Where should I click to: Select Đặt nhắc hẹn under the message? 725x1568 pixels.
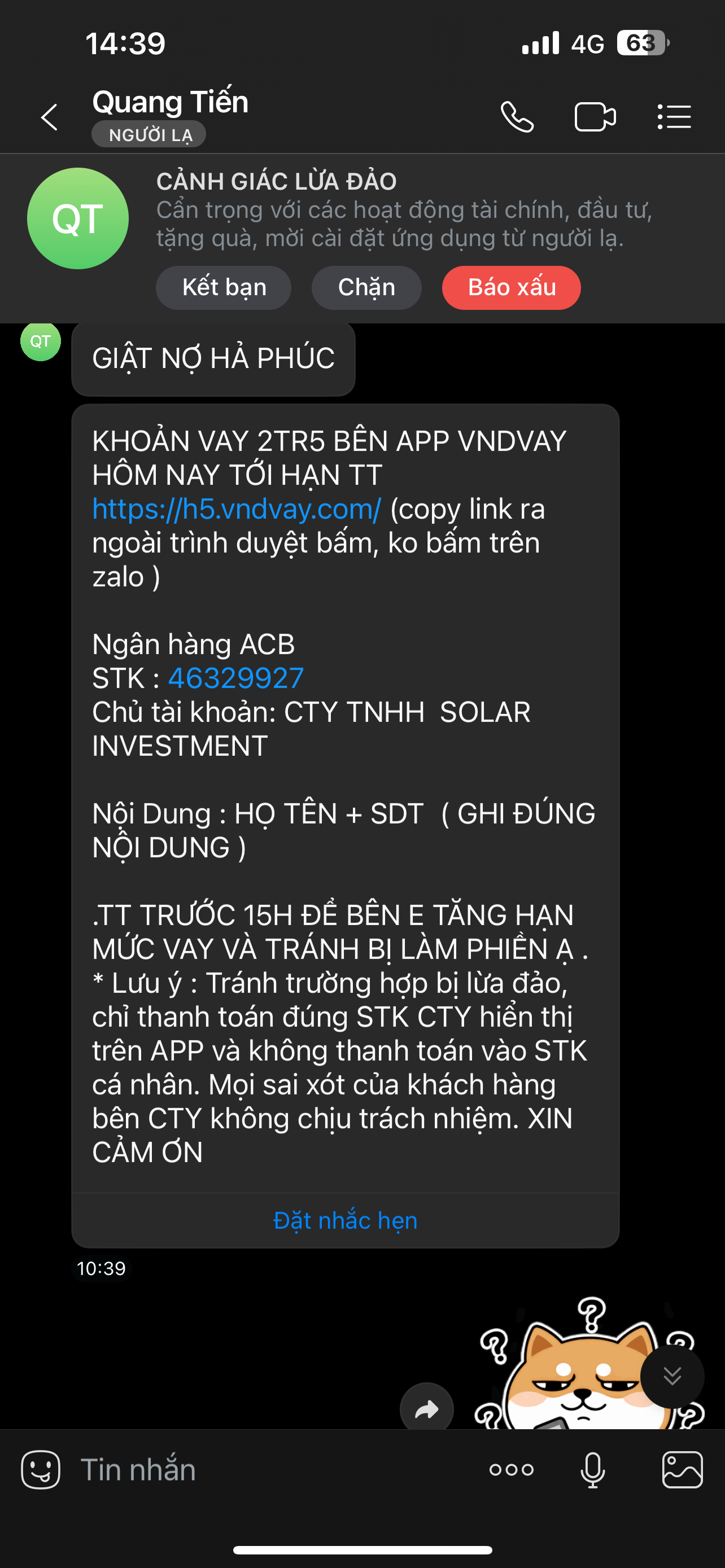coord(345,1220)
